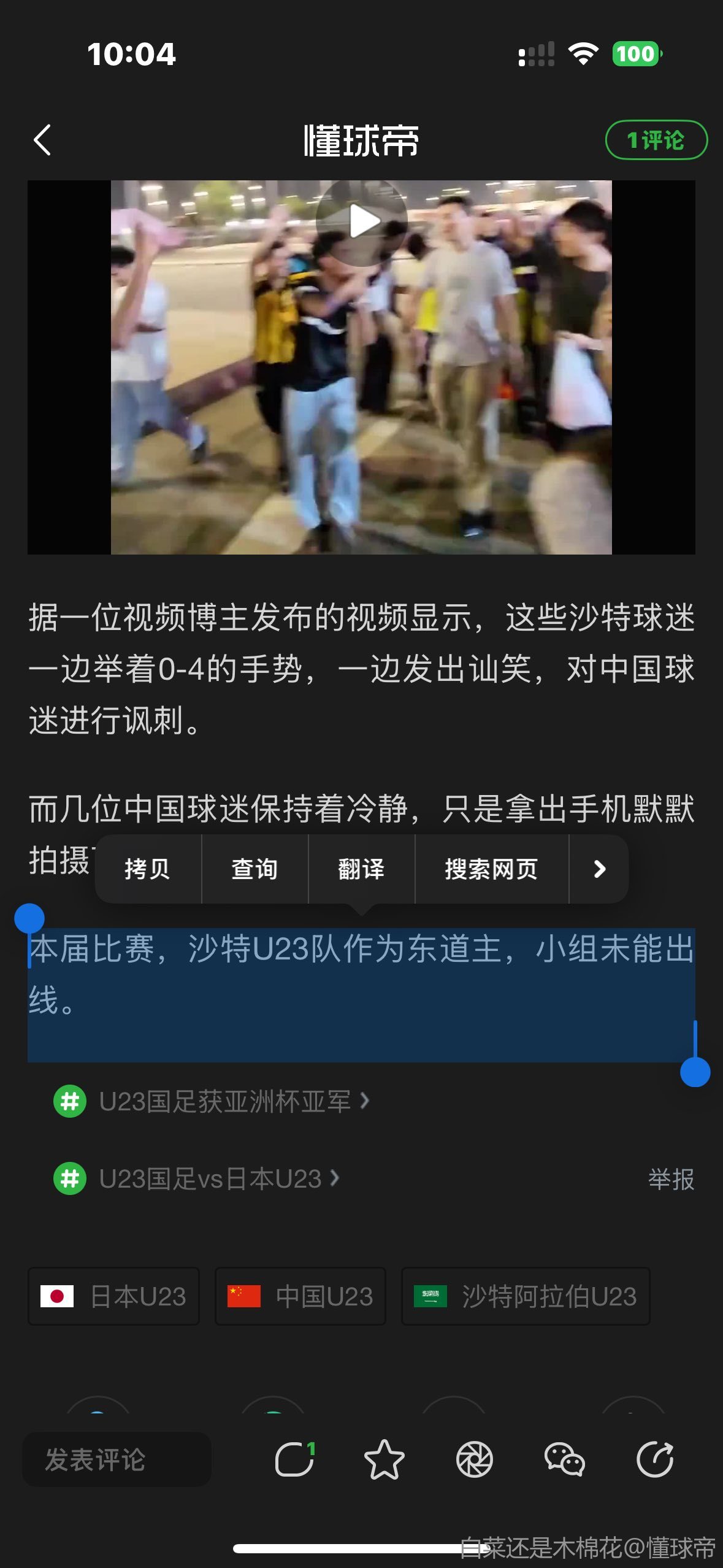Share this article to WeChat

(564, 1459)
